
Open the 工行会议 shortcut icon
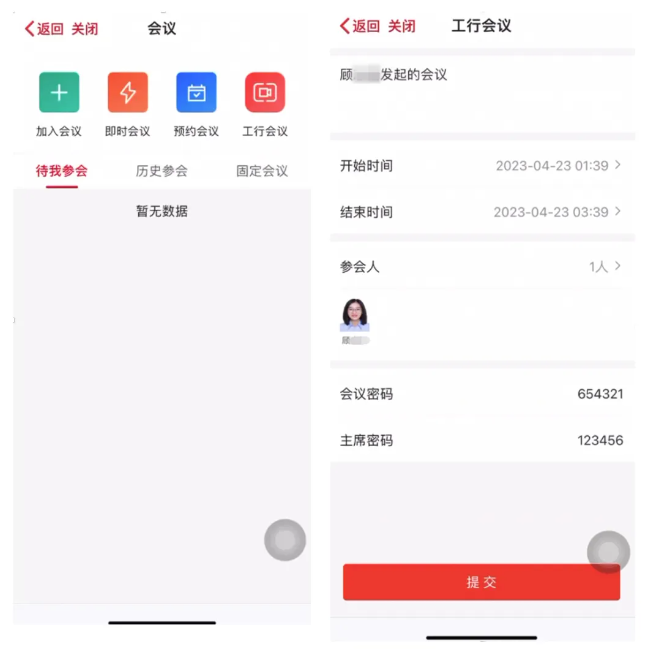click(265, 93)
